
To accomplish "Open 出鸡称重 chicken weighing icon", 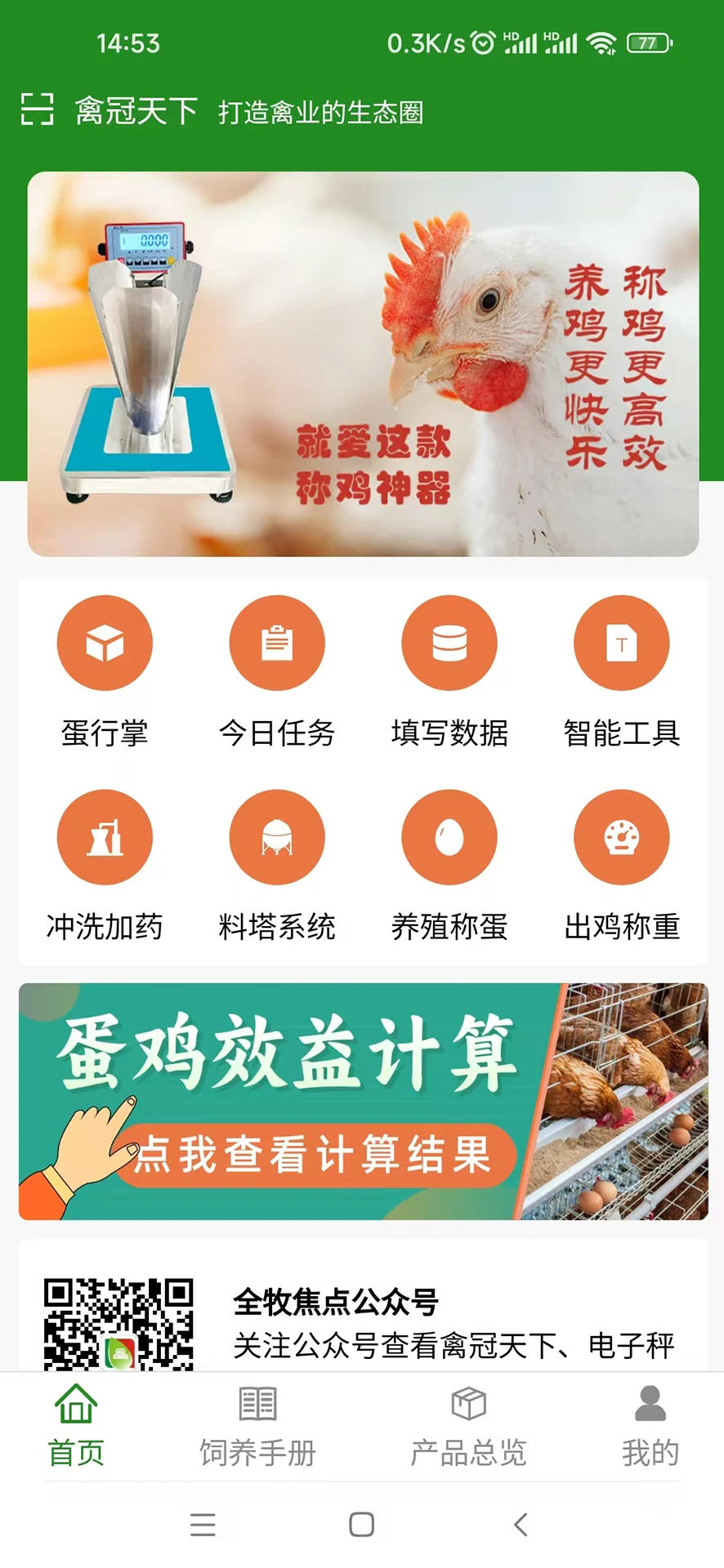I will (622, 837).
